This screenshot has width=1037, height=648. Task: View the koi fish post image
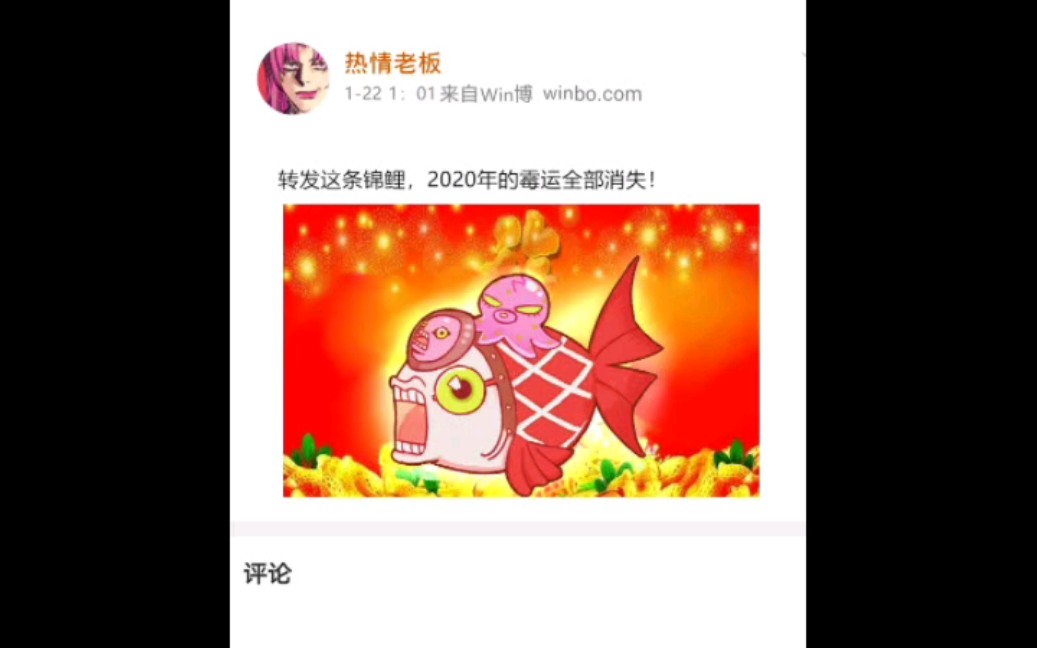click(x=521, y=350)
